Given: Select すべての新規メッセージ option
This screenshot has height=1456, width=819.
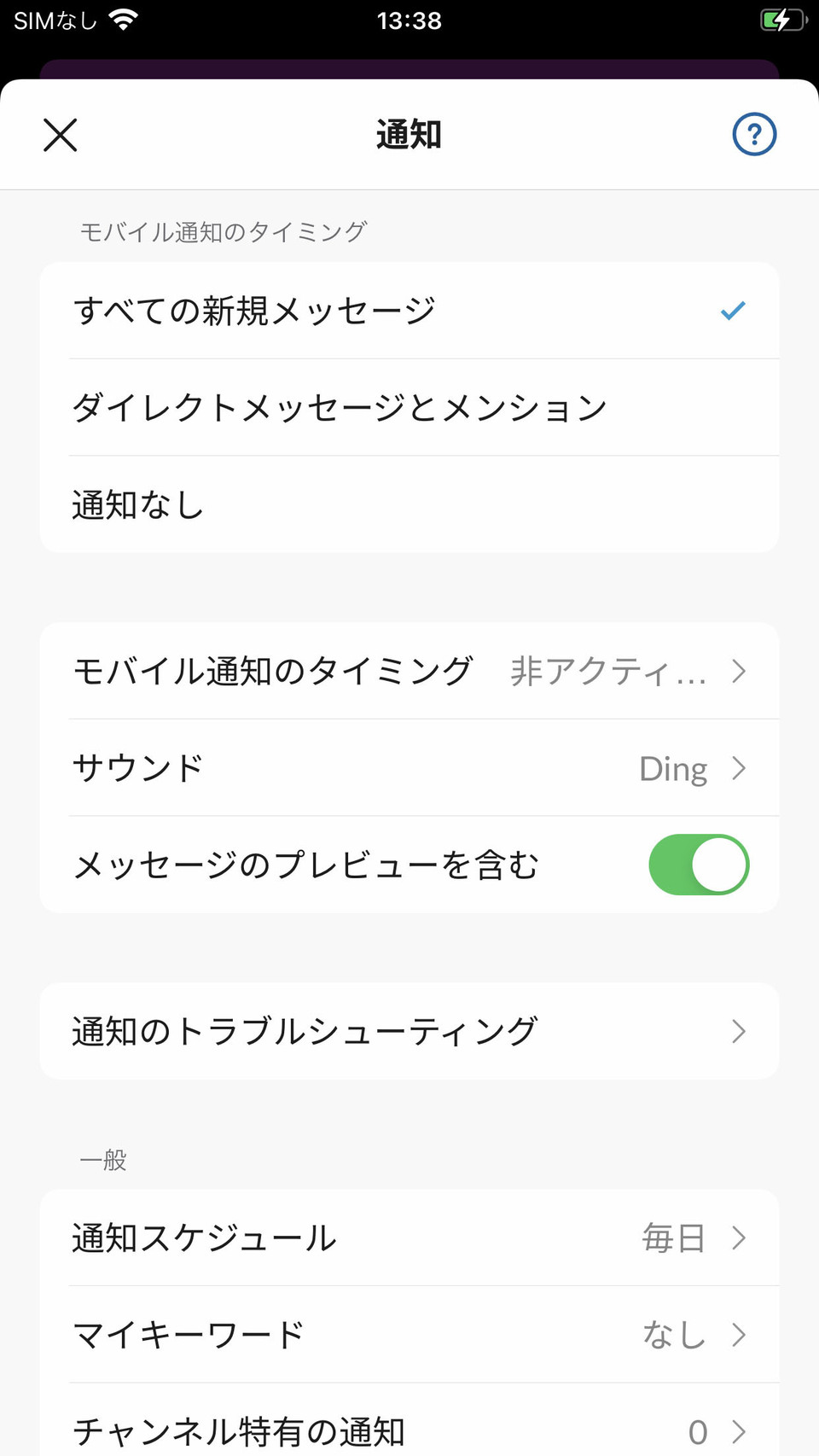Looking at the screenshot, I should pyautogui.click(x=409, y=311).
